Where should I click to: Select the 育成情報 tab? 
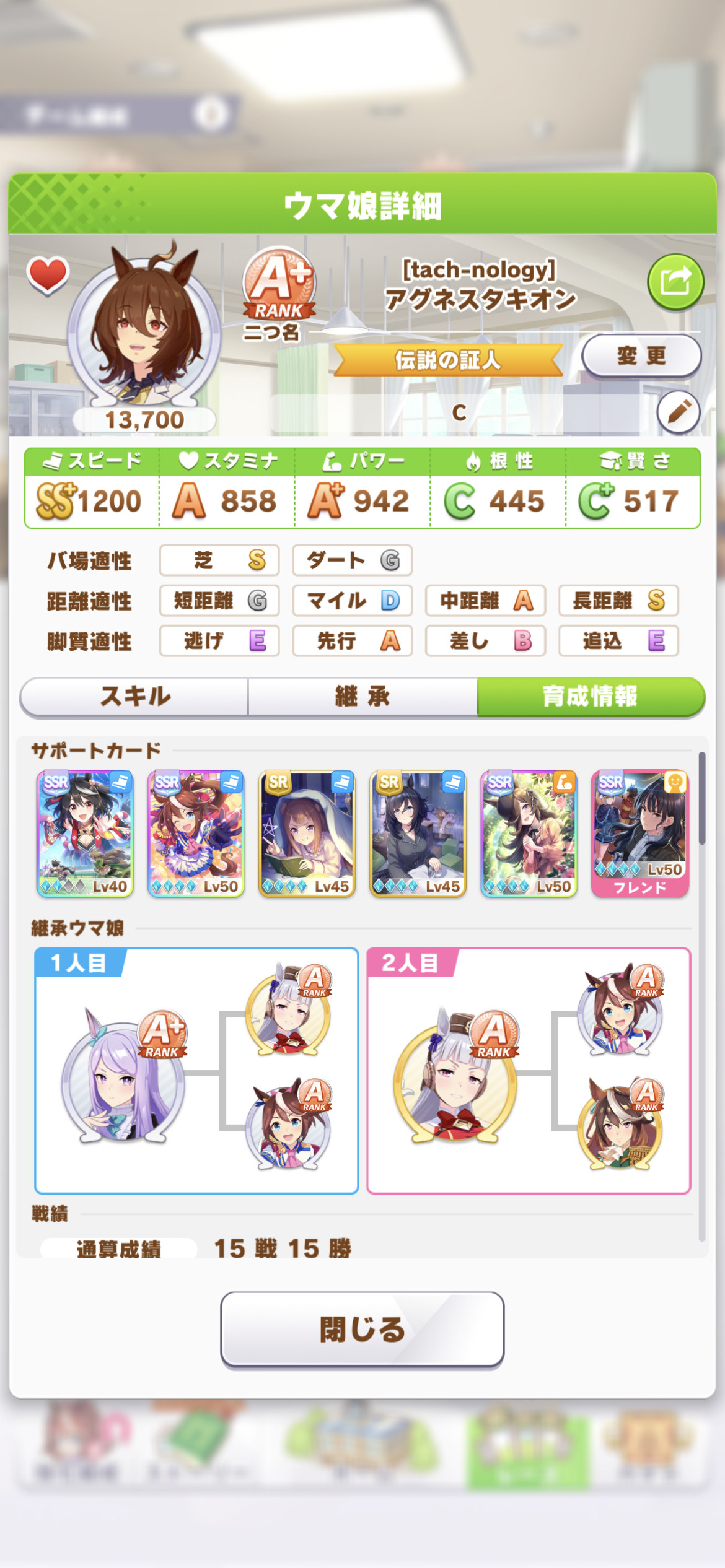point(591,697)
